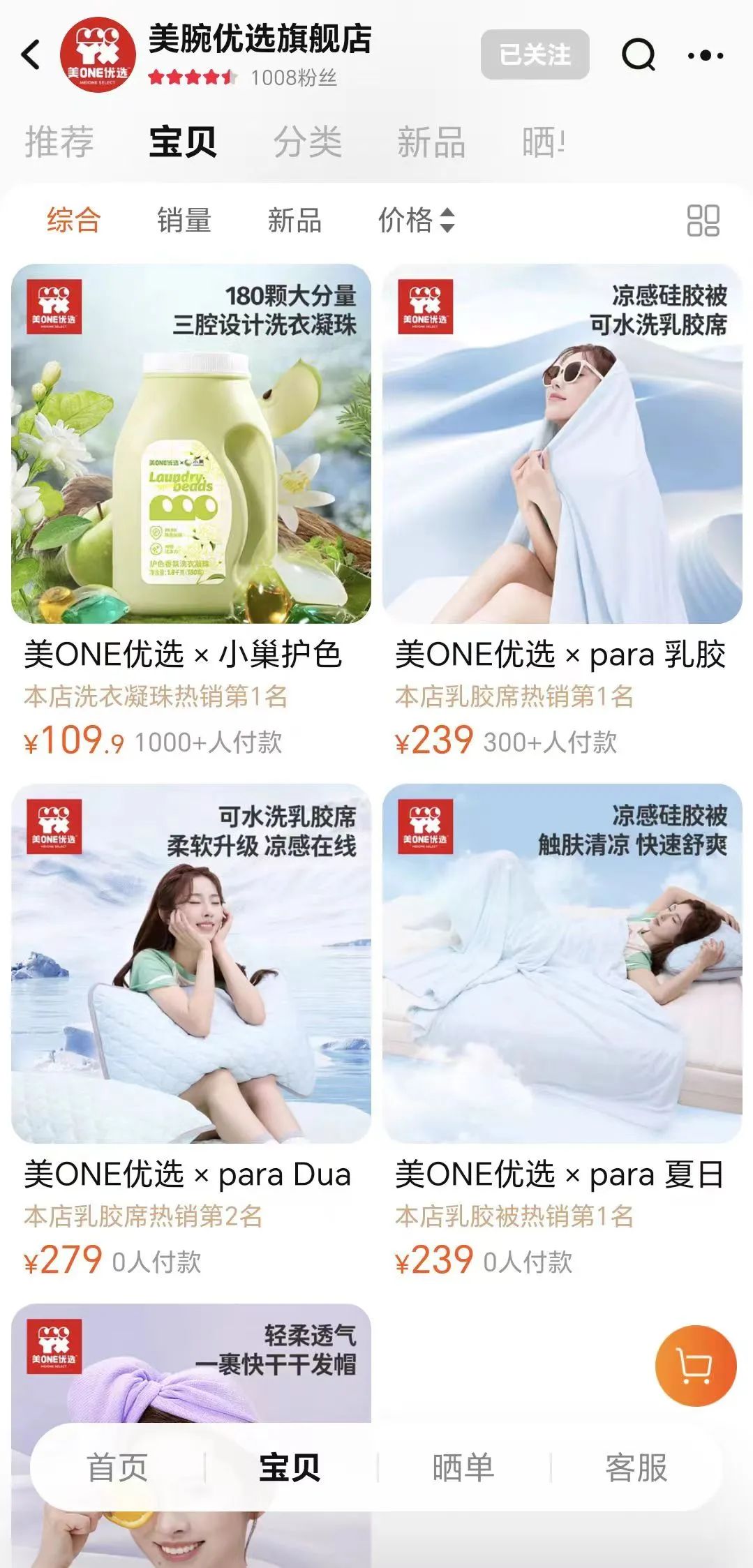The width and height of the screenshot is (753, 1568).
Task: Open the floating shopping cart button
Action: [695, 1366]
